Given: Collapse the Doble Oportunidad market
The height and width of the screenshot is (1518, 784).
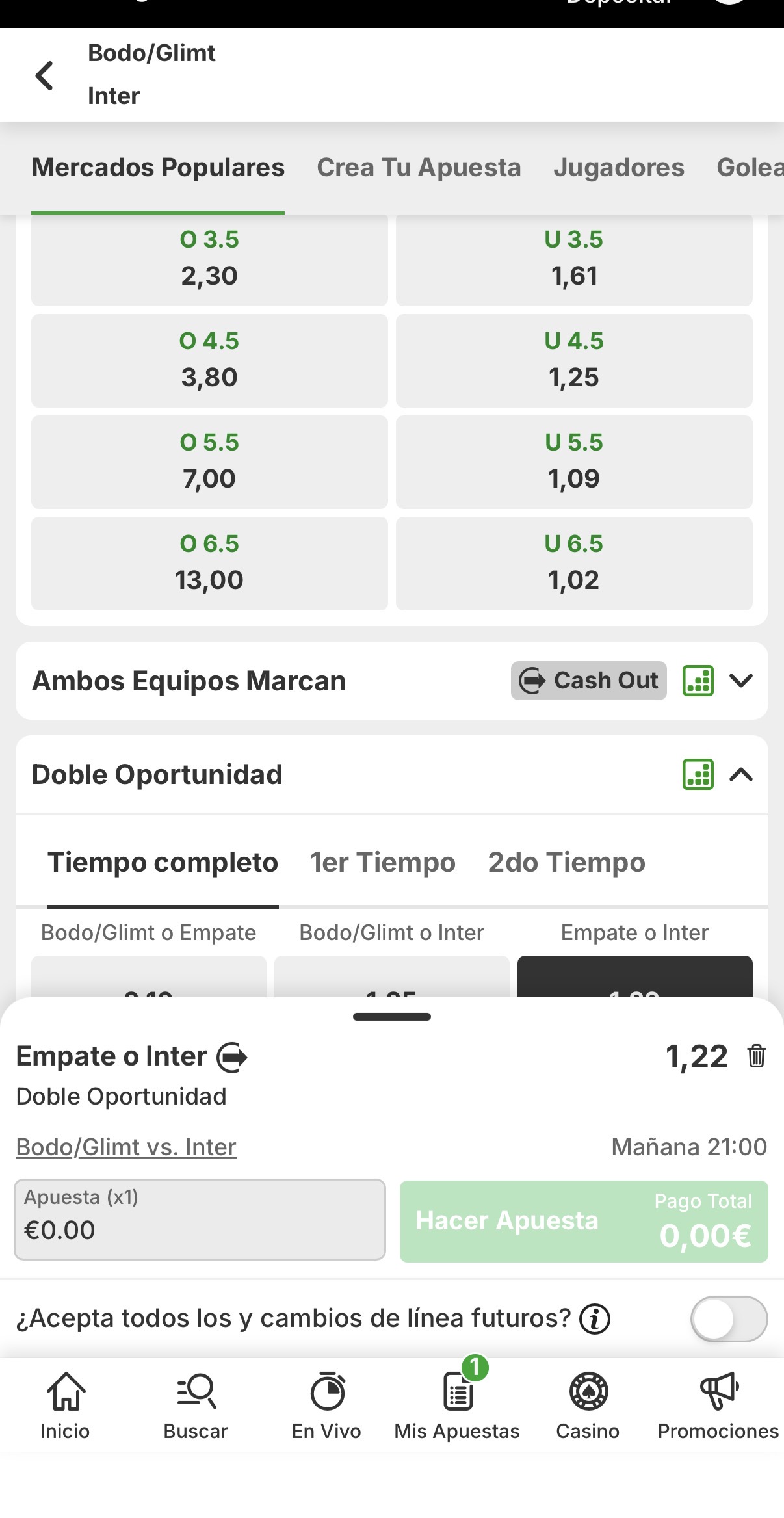Looking at the screenshot, I should point(740,774).
